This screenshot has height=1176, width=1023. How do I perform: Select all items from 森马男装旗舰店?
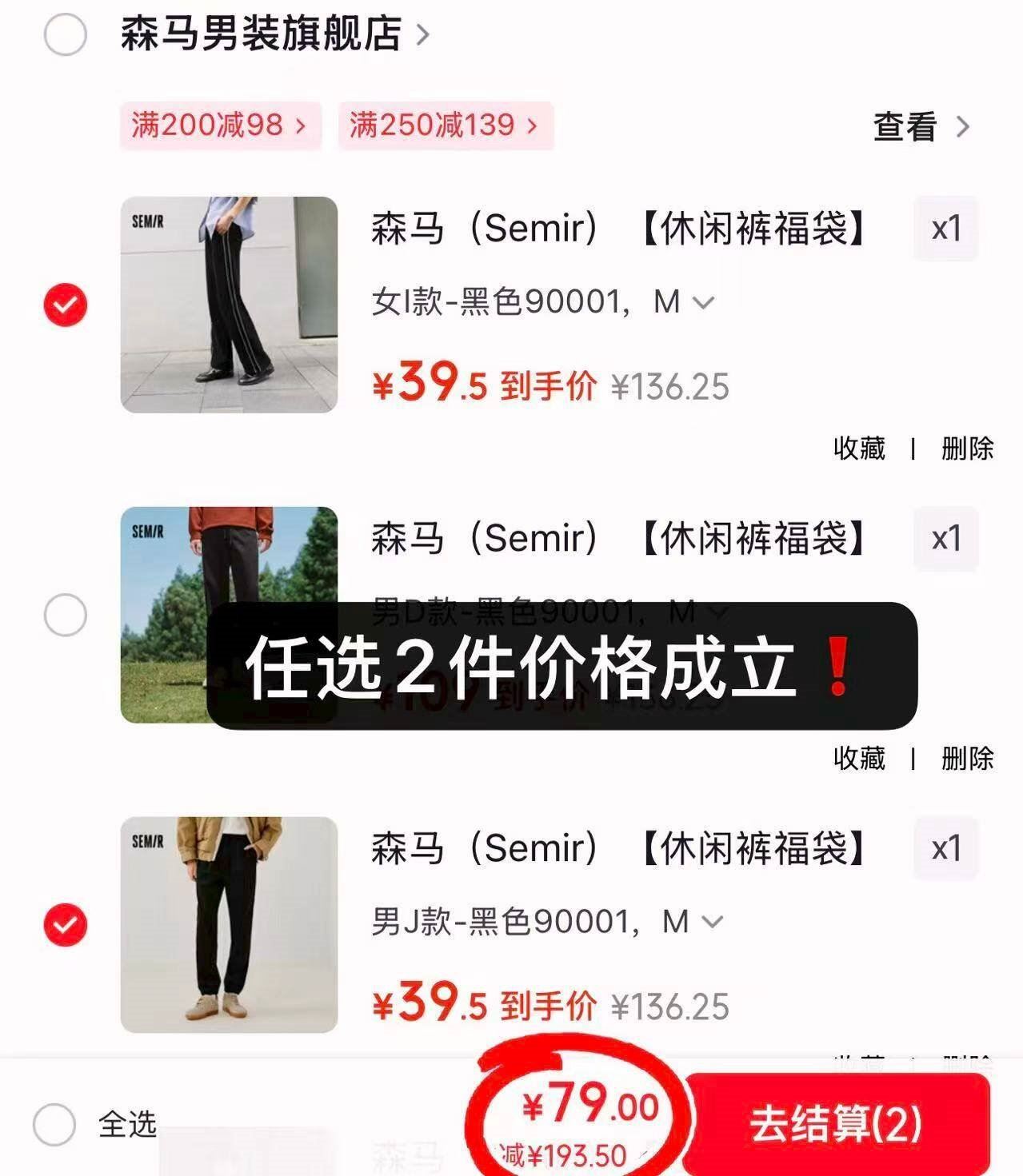(x=65, y=35)
